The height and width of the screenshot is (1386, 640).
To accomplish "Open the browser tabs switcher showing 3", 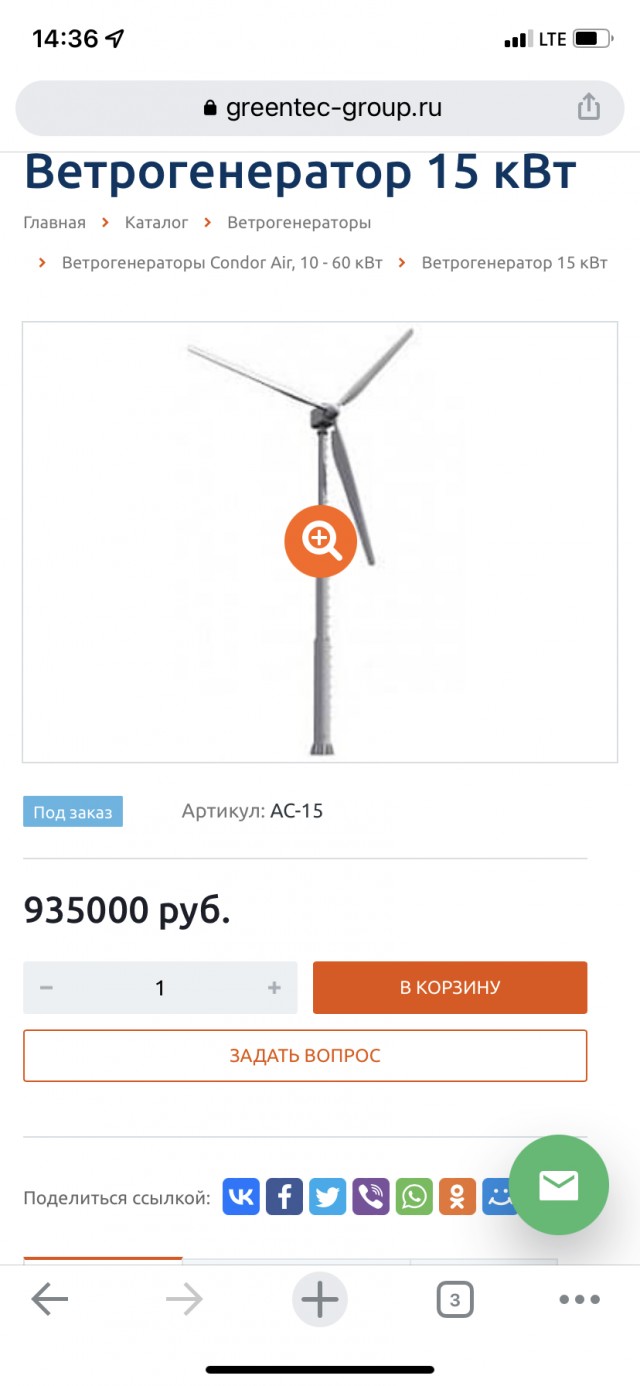I will [x=455, y=1300].
